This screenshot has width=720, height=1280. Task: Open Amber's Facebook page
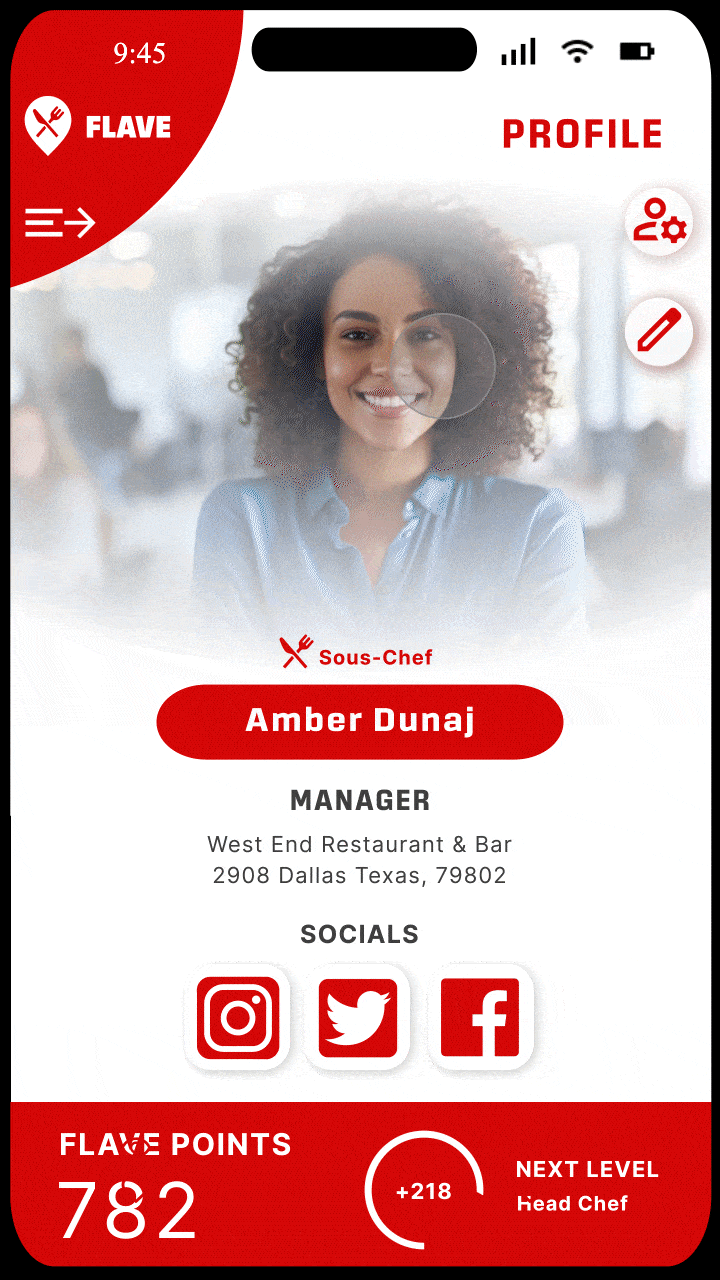[480, 1018]
